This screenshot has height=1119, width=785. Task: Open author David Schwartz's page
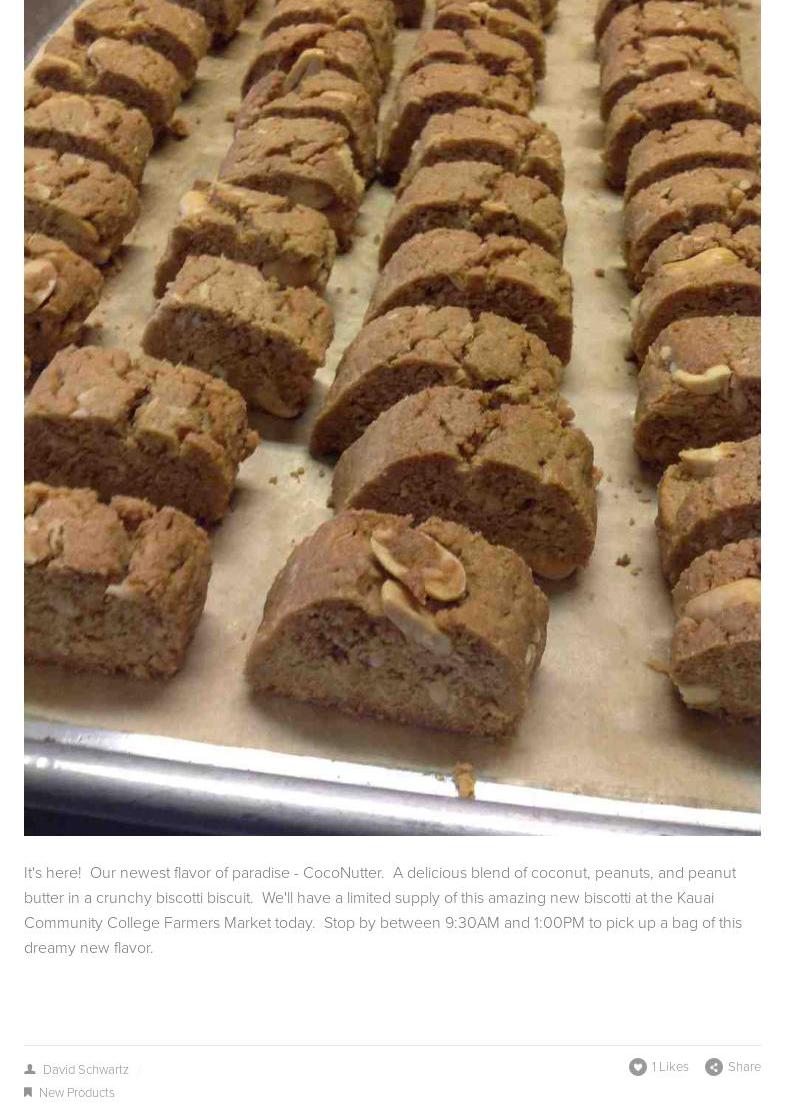[x=85, y=1070]
